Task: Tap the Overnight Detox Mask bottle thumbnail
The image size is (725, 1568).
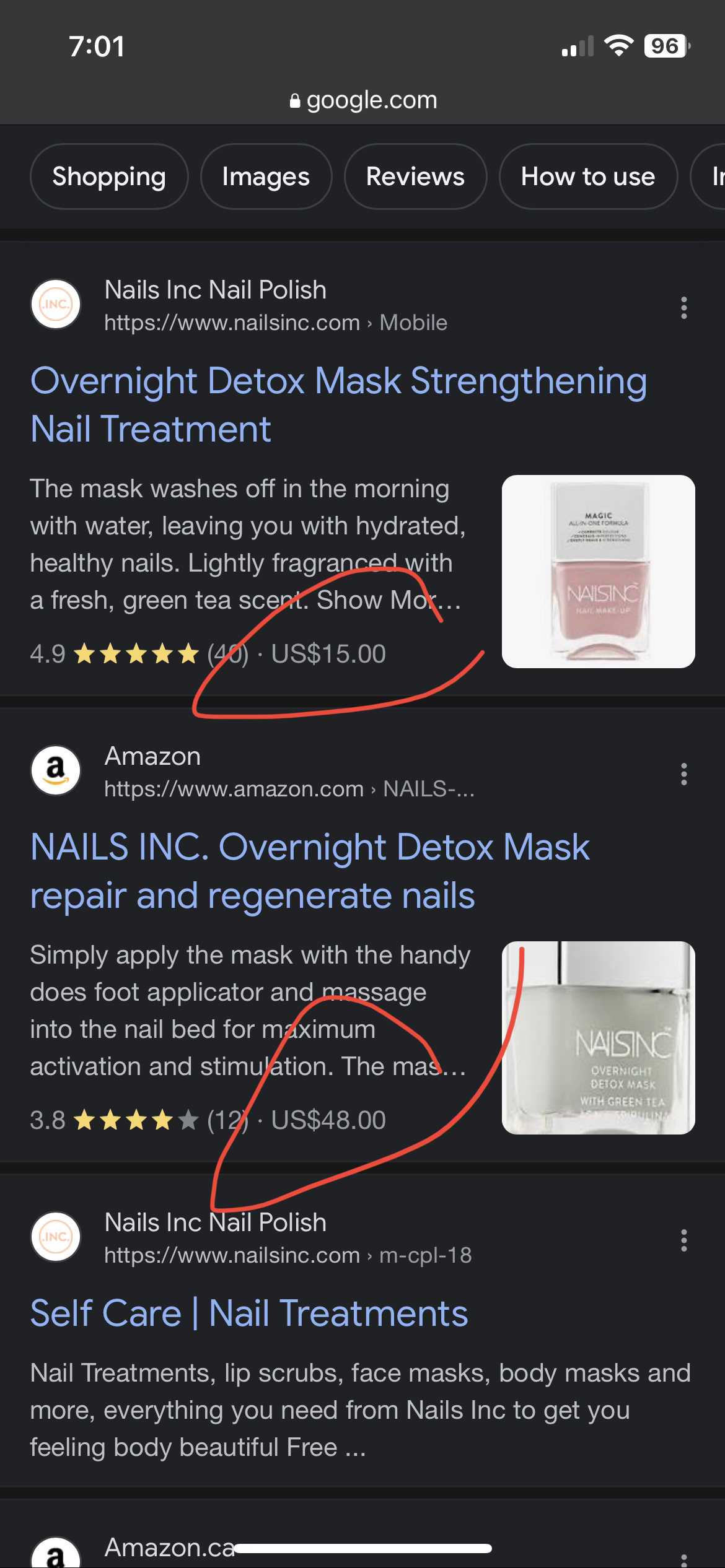Action: tap(598, 1037)
